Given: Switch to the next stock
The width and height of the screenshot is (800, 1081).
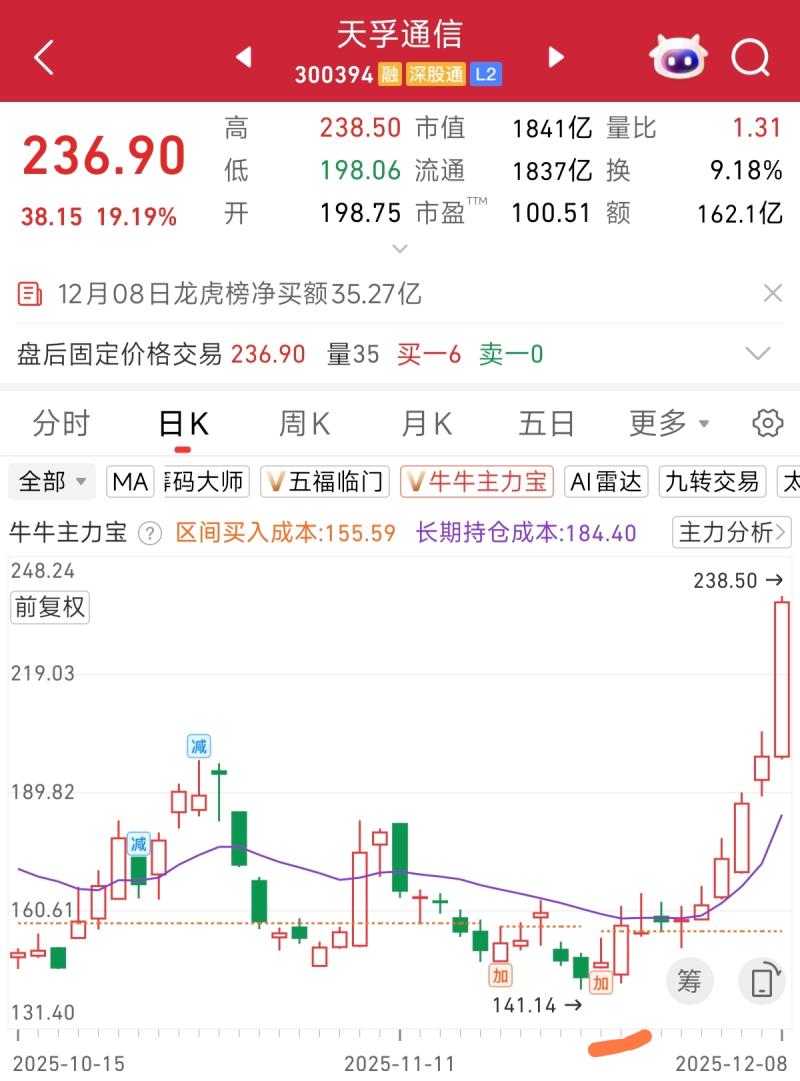Looking at the screenshot, I should 557,58.
